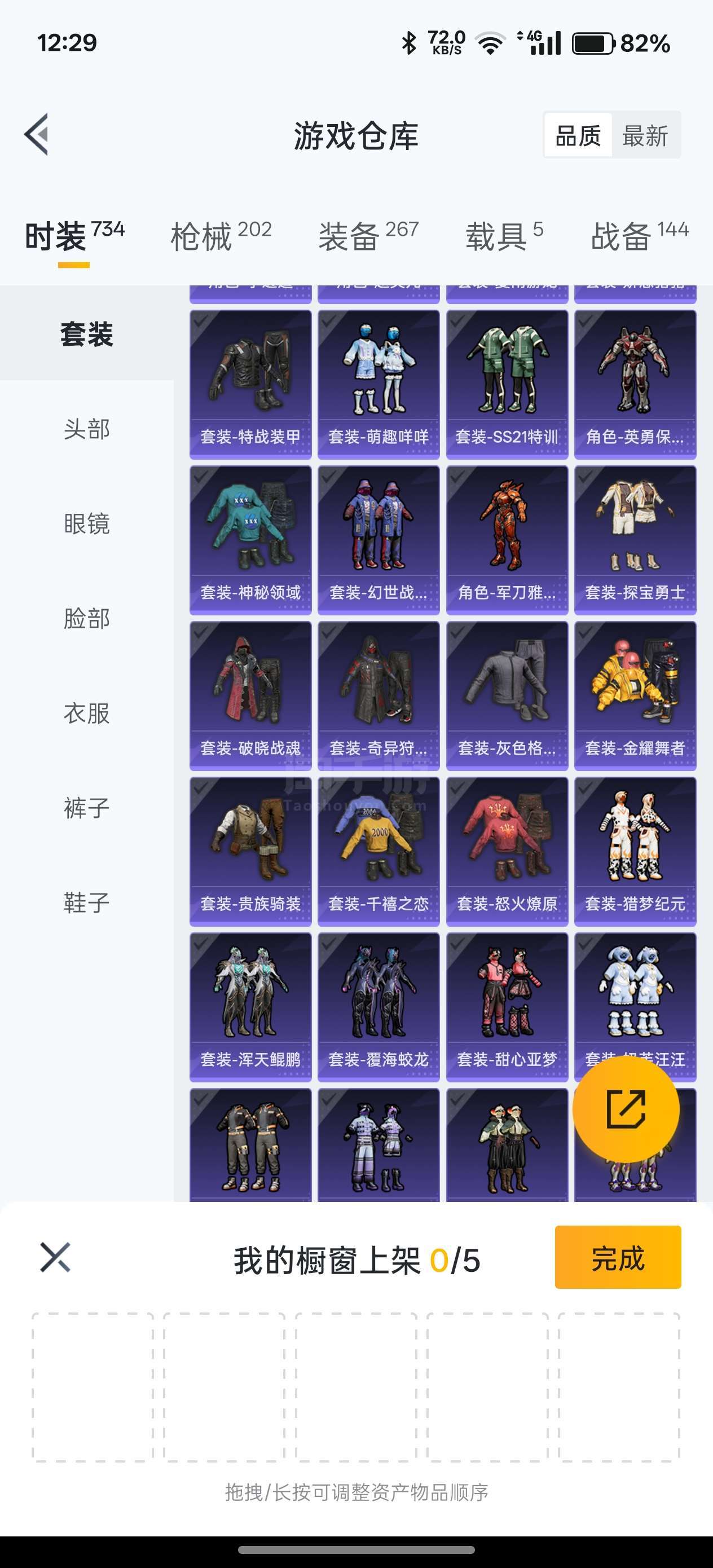
Task: Confirm the showcase with 完成
Action: [x=618, y=1257]
